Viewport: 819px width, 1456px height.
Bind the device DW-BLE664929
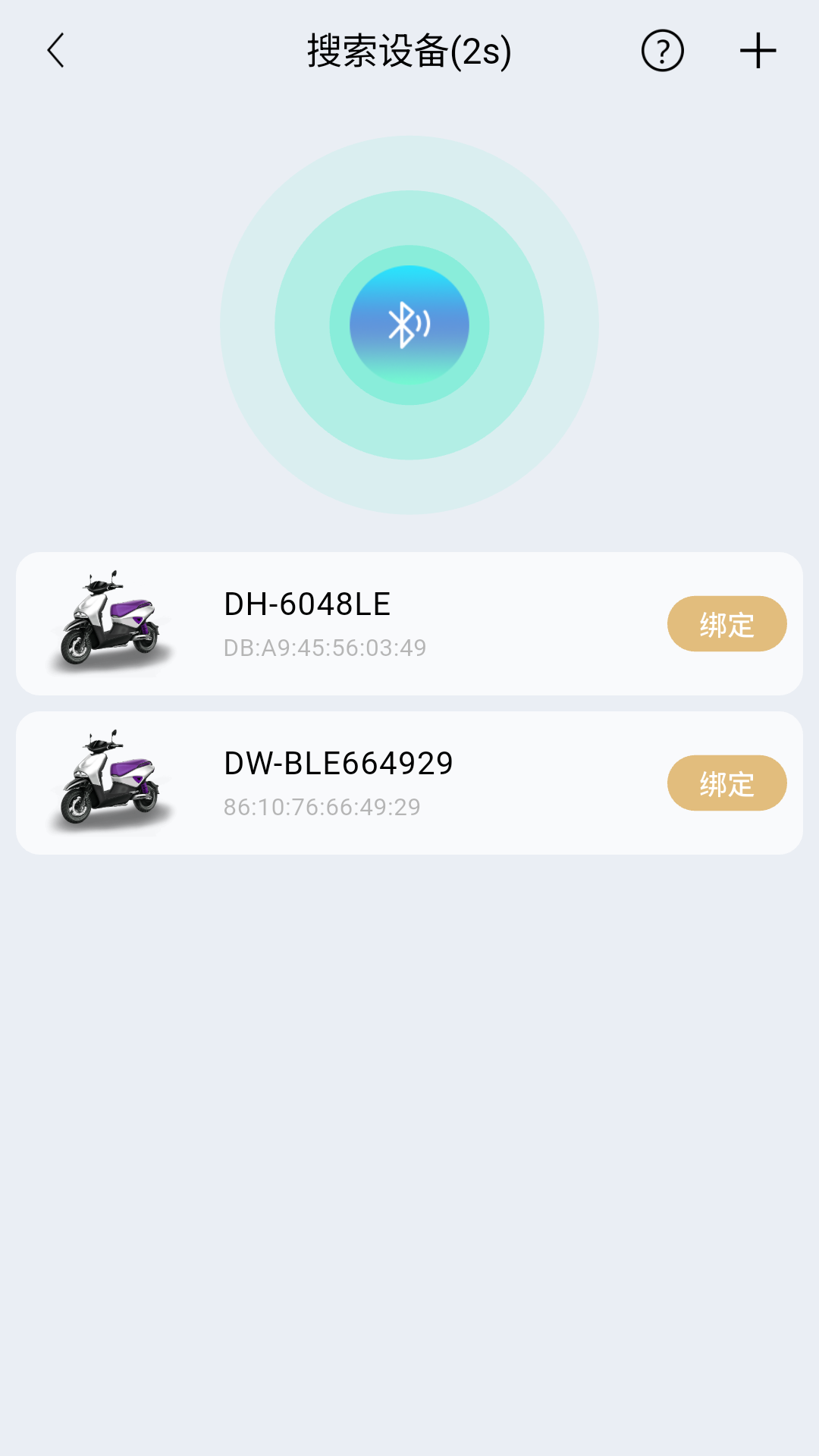(726, 782)
